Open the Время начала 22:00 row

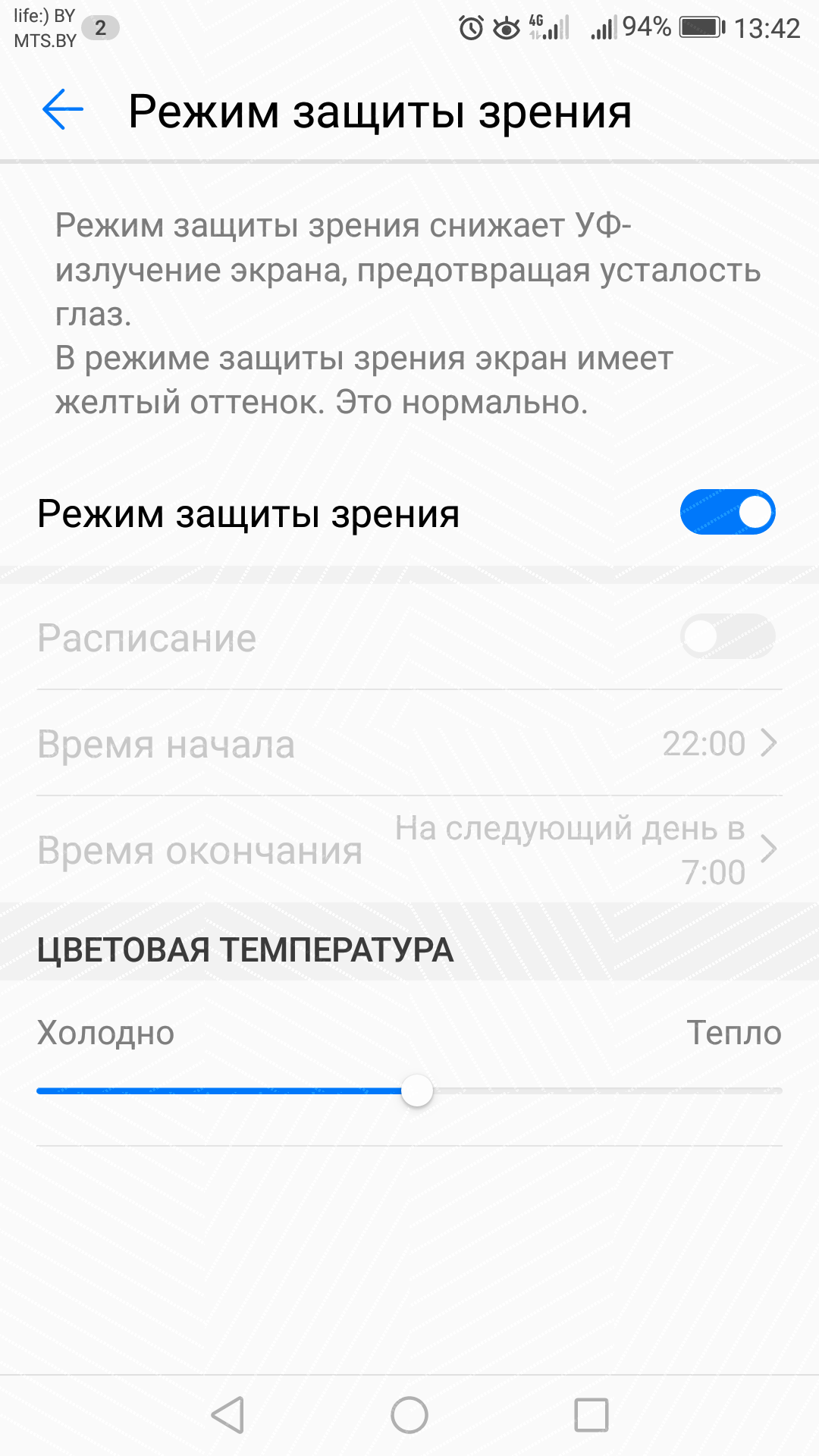pos(409,743)
